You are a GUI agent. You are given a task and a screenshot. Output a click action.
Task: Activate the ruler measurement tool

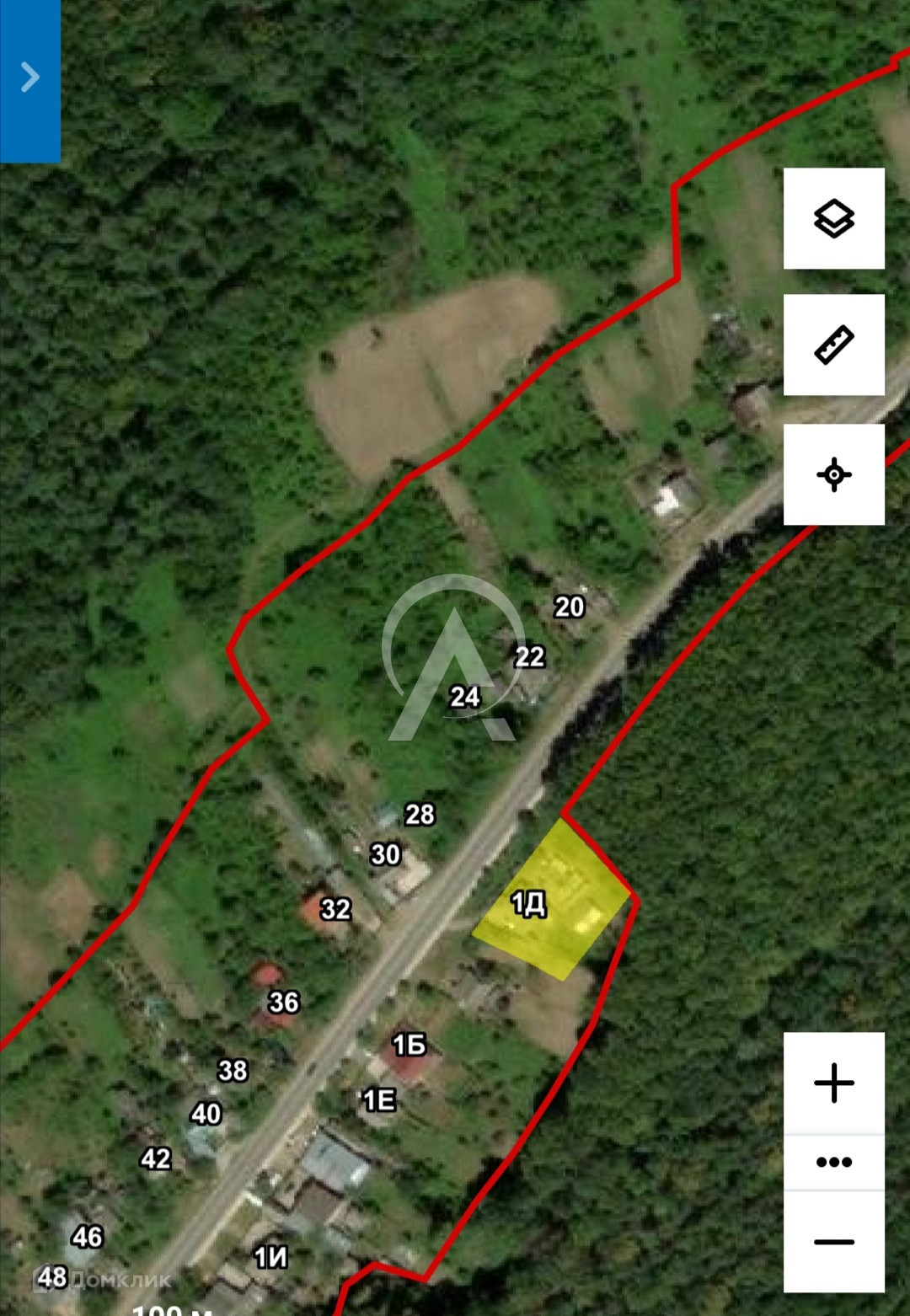tap(833, 345)
